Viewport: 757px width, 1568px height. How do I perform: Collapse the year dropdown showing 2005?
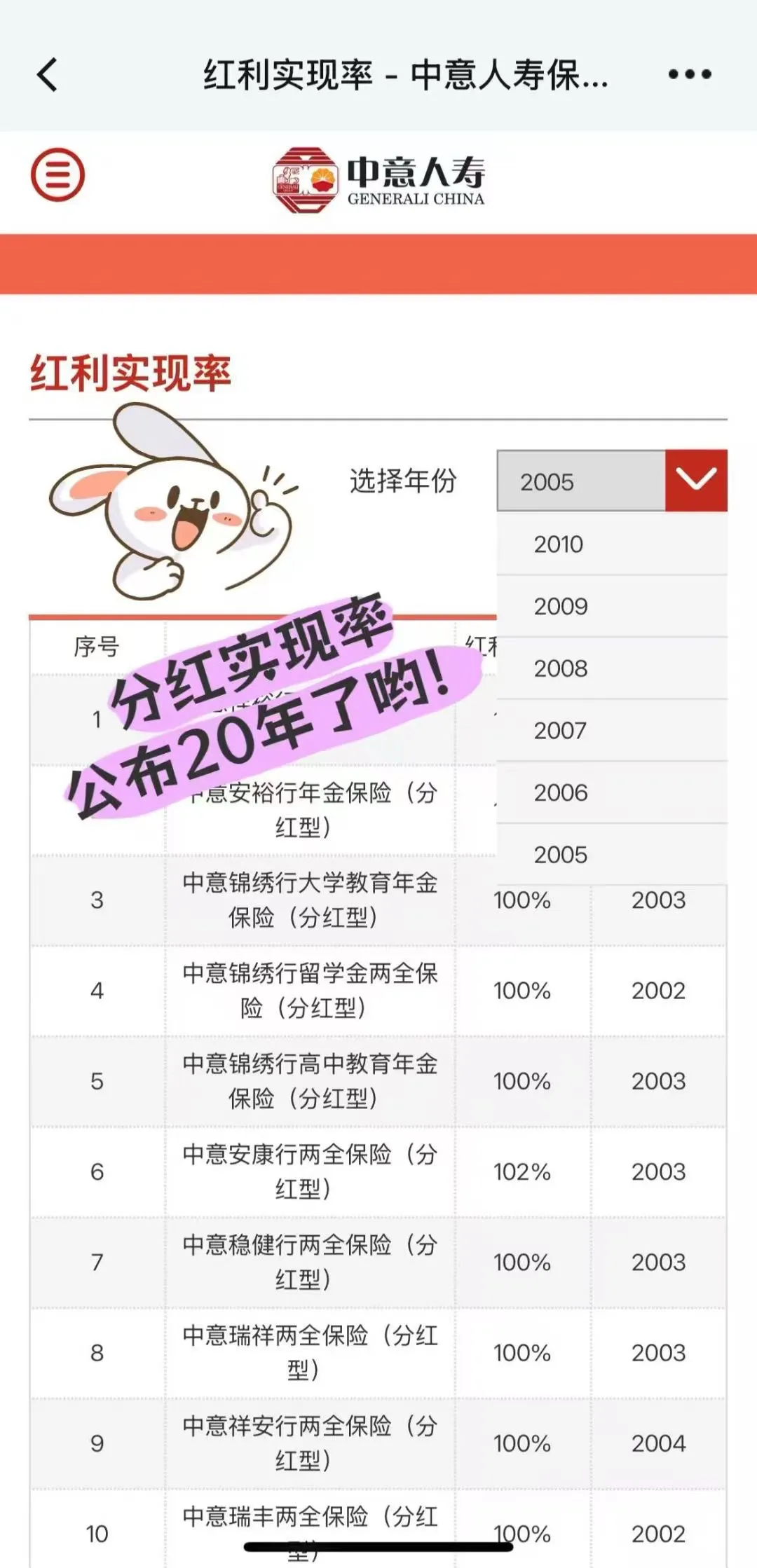coord(695,481)
